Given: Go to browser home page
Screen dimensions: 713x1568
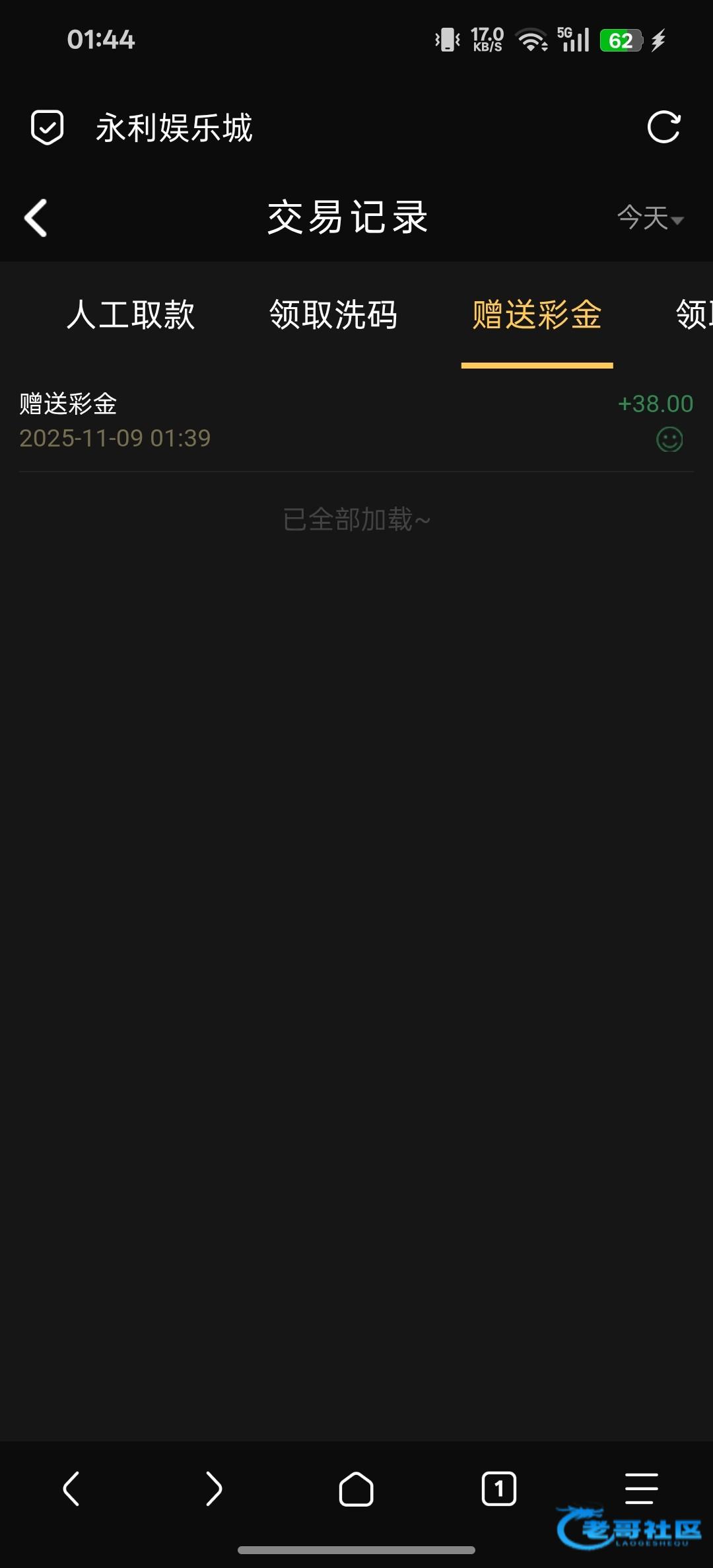Looking at the screenshot, I should pos(356,1489).
